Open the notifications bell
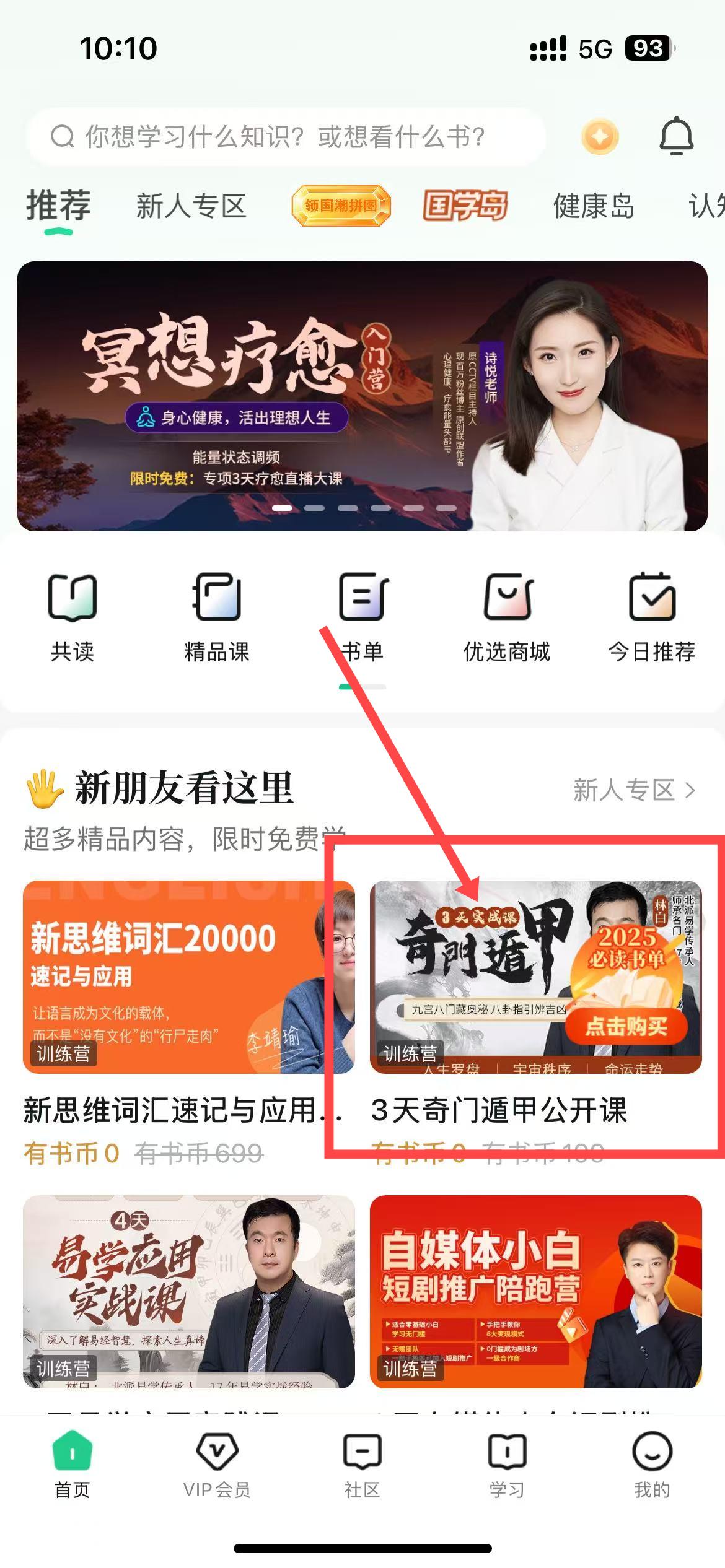This screenshot has height=1568, width=725. [676, 136]
